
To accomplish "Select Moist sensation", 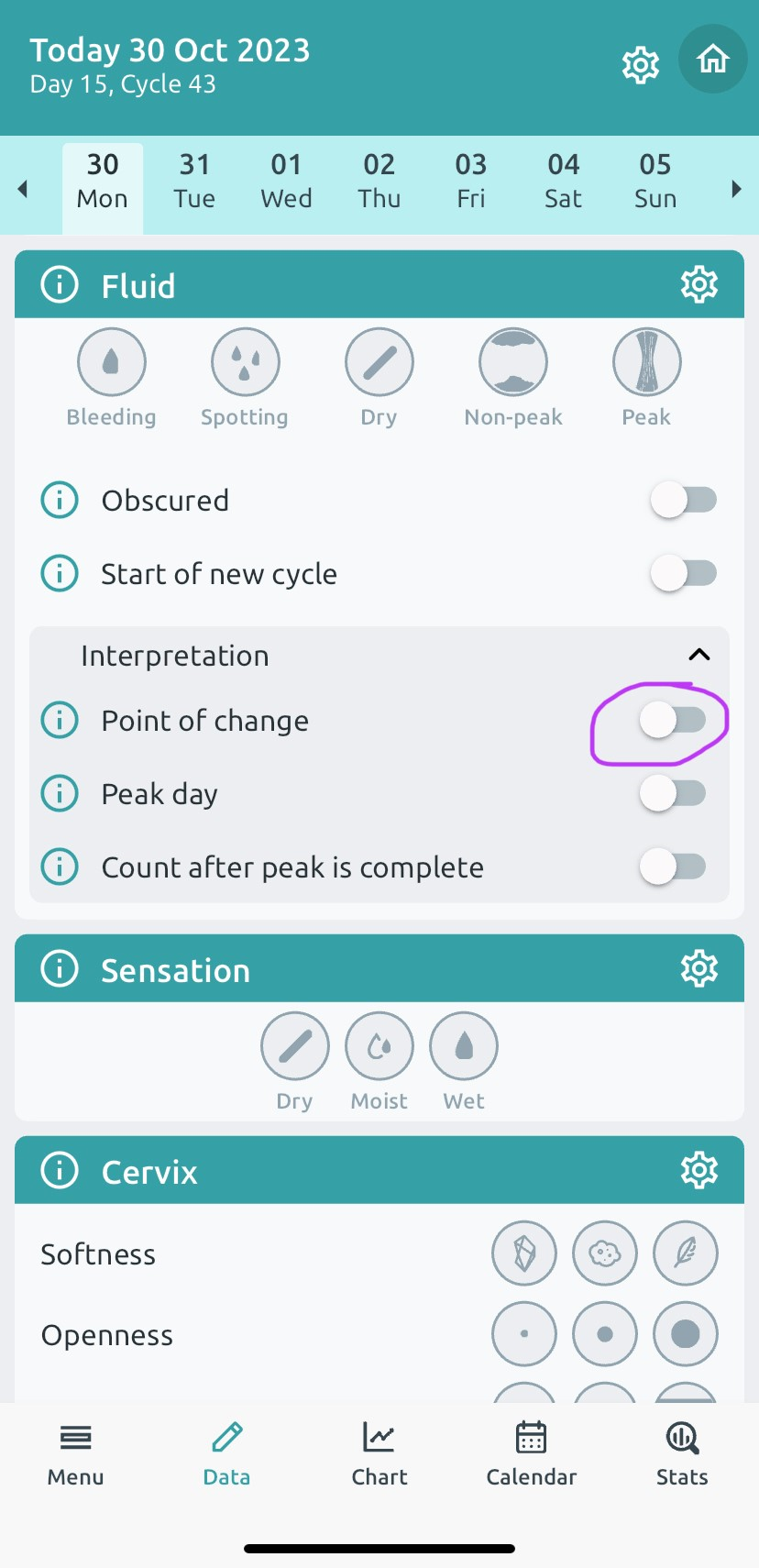I will [379, 1063].
